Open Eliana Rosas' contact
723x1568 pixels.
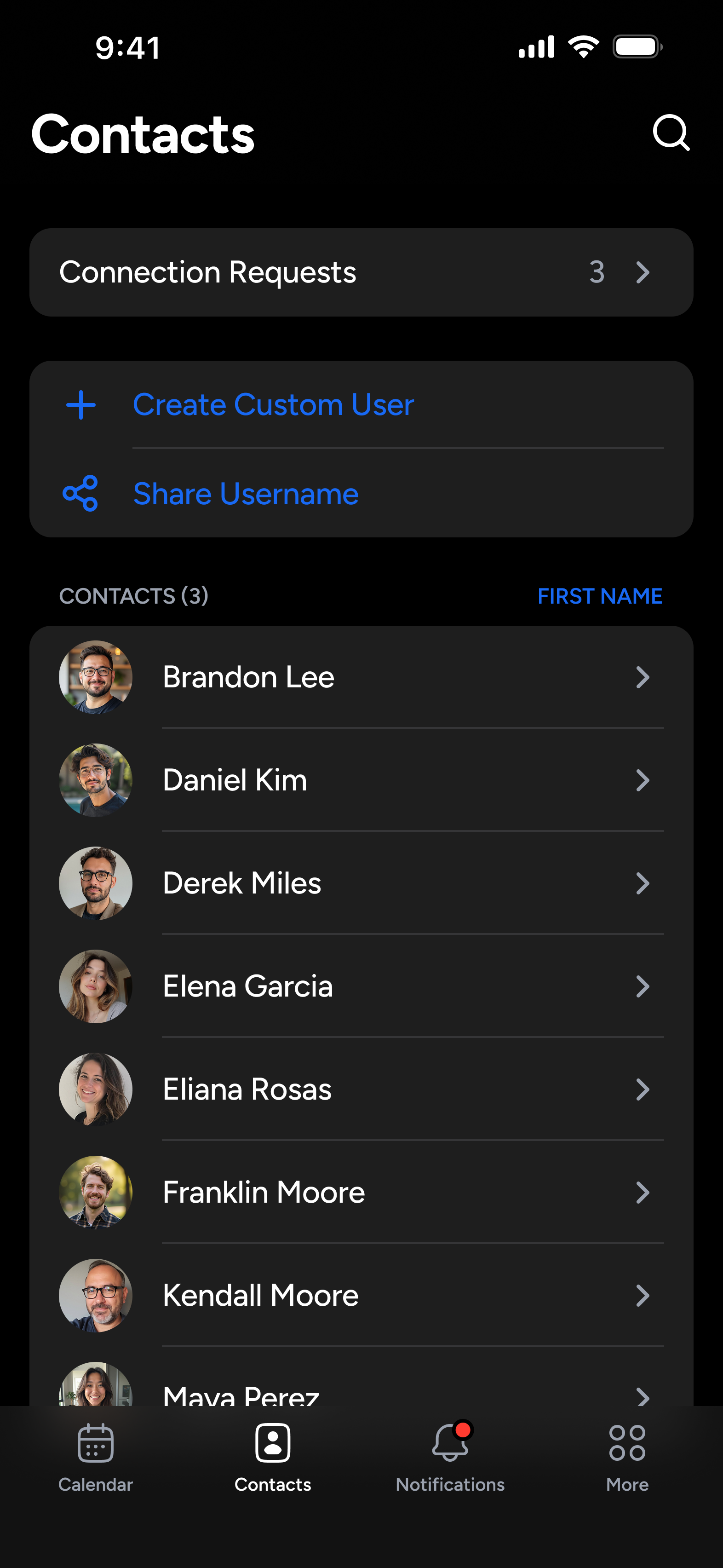coord(361,1090)
